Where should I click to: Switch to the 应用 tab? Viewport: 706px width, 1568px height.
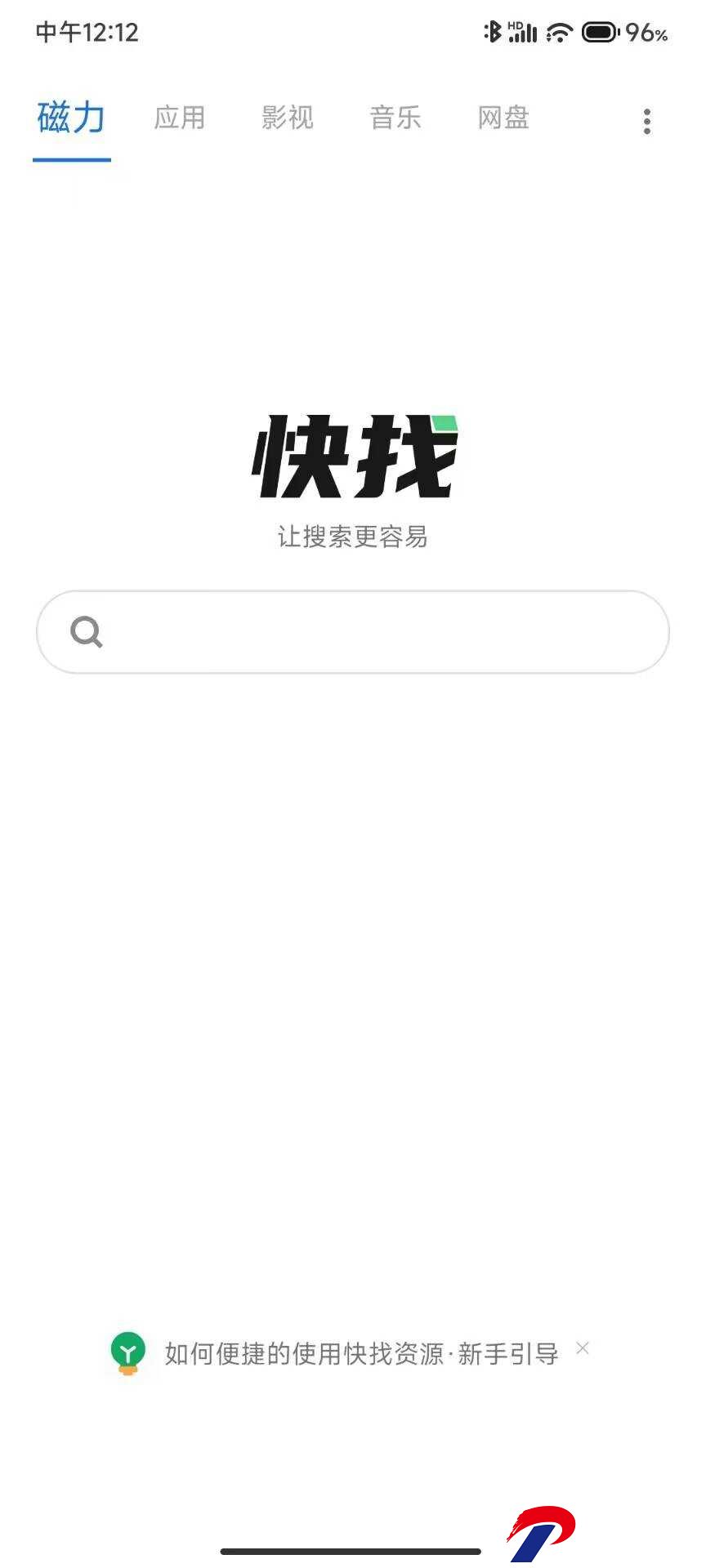180,118
